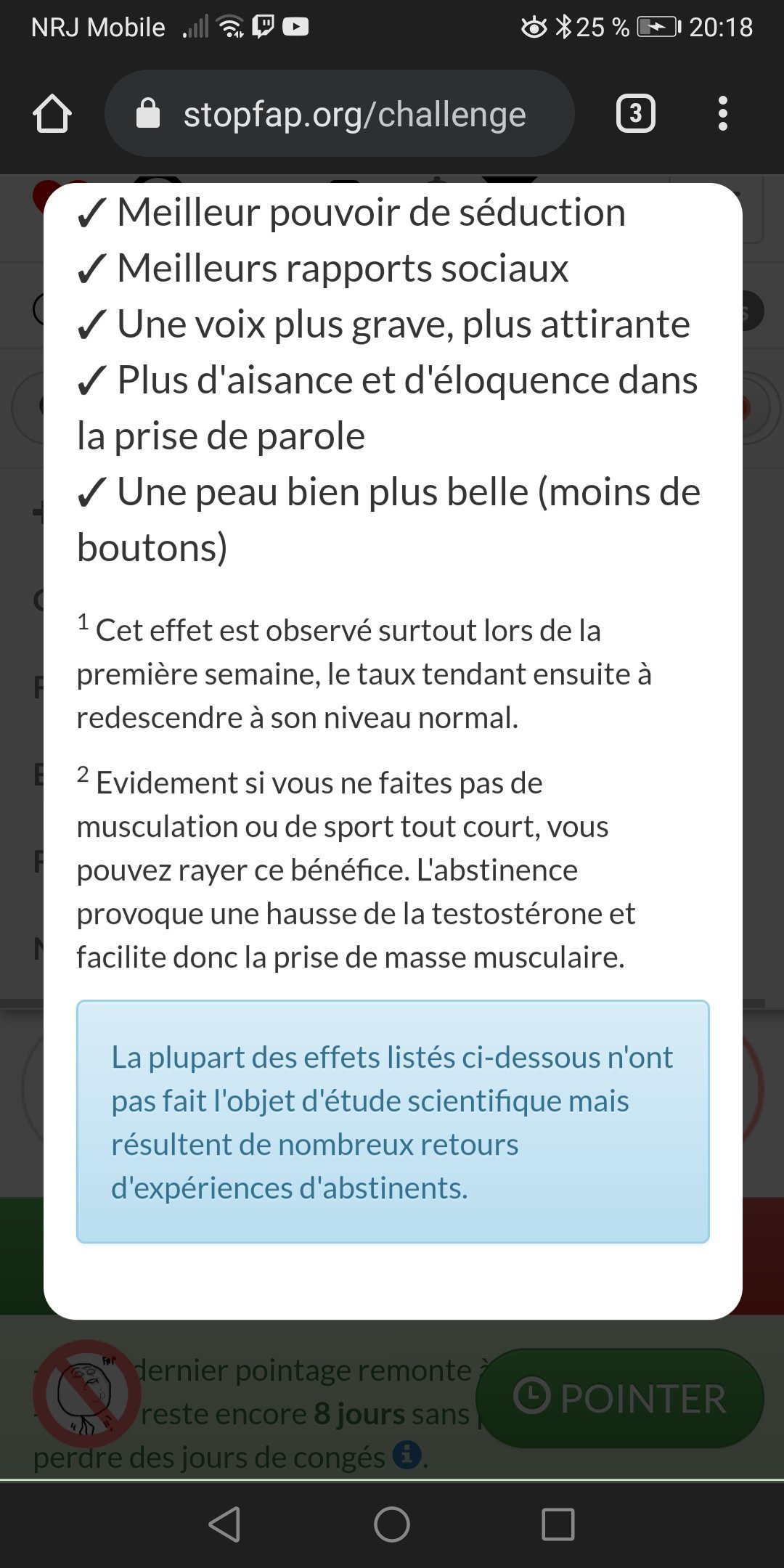Open the recent apps overview

coord(558,1524)
